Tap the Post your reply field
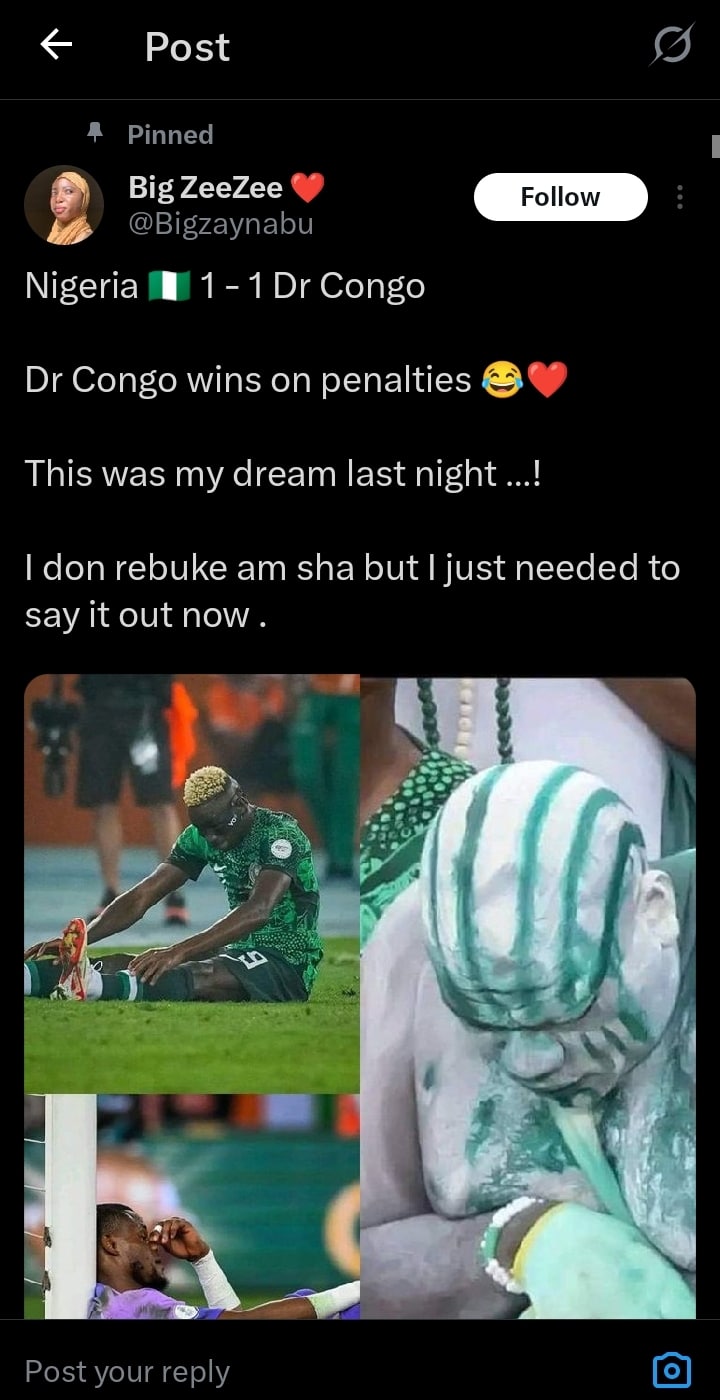 300,1371
